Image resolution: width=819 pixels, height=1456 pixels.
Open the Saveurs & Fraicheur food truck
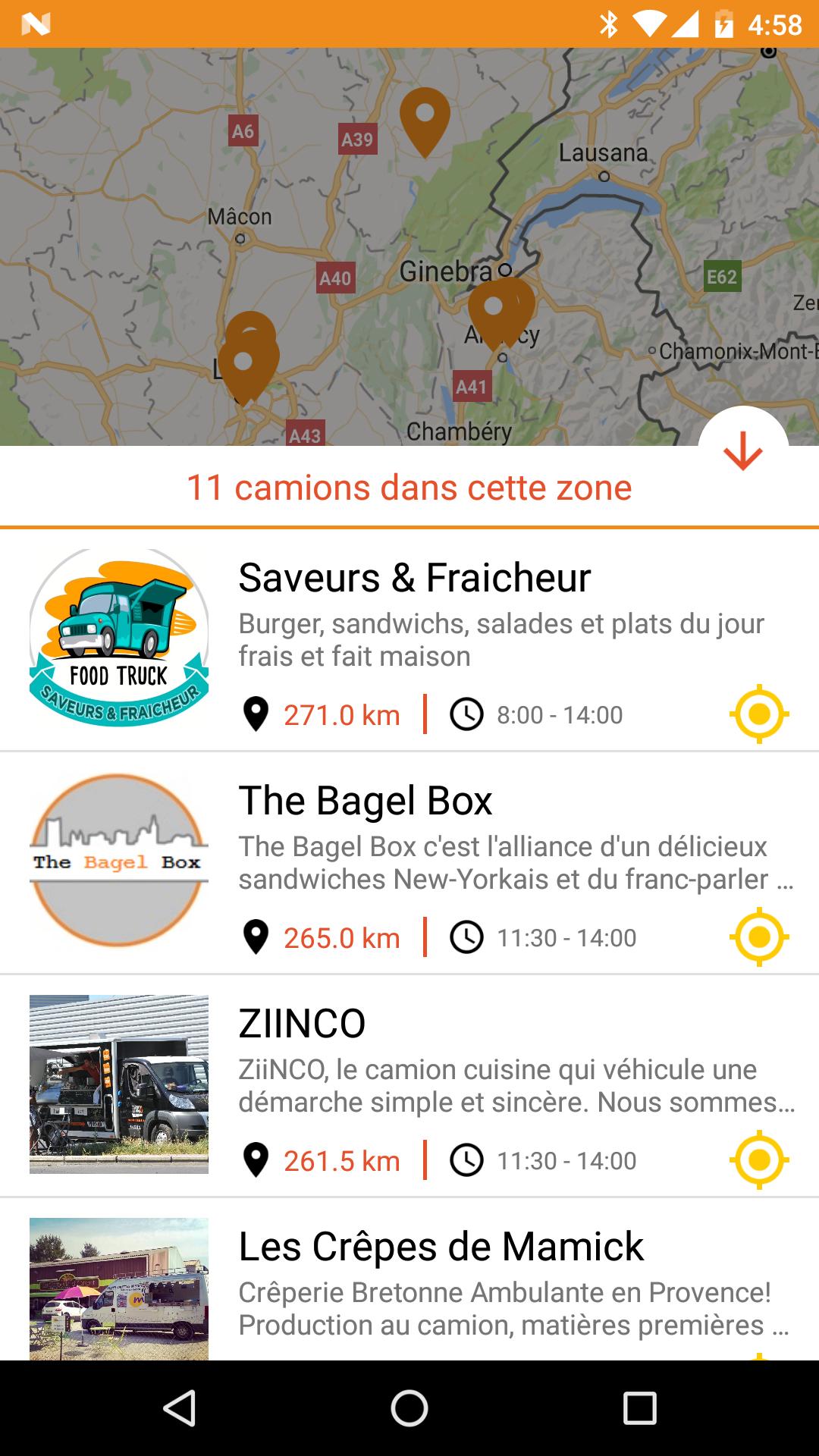[414, 578]
